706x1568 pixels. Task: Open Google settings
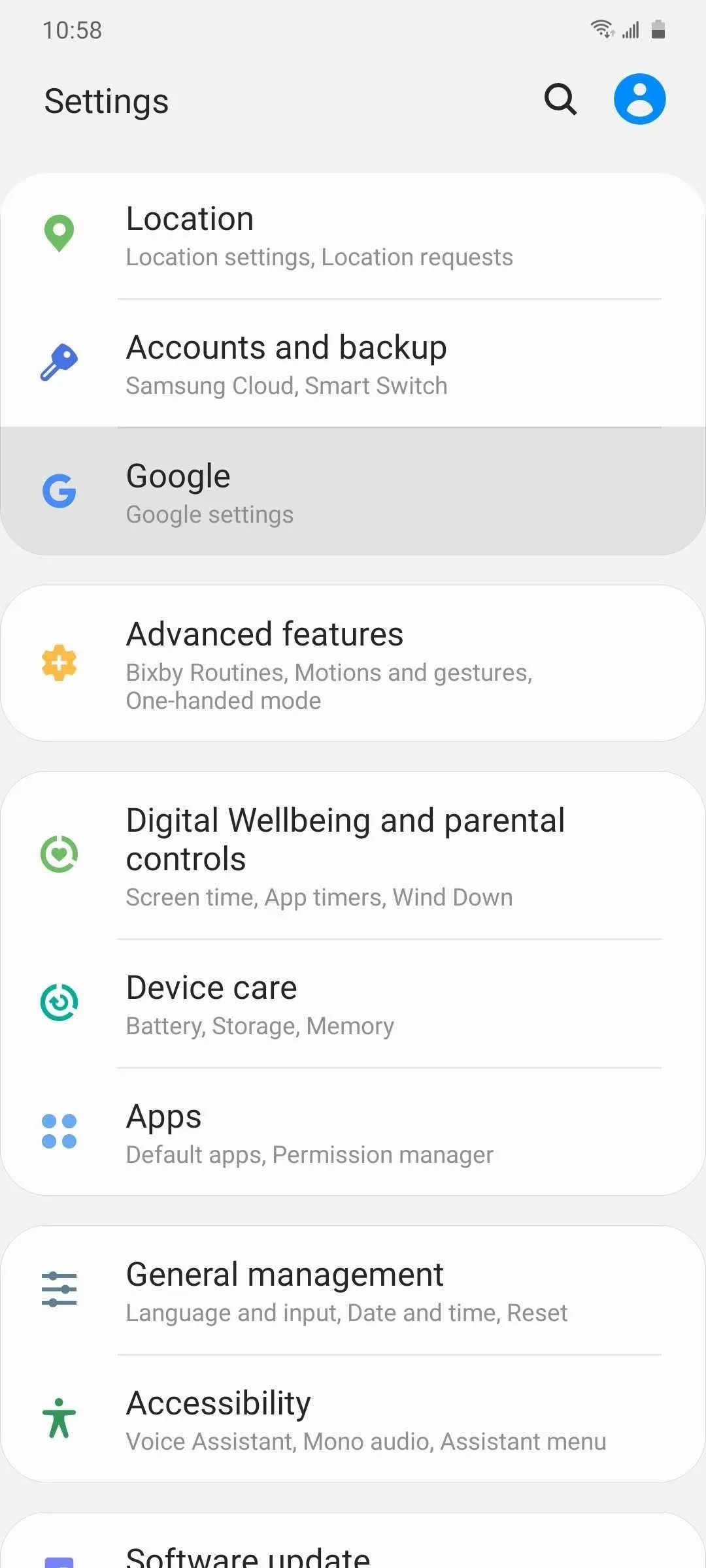[353, 491]
